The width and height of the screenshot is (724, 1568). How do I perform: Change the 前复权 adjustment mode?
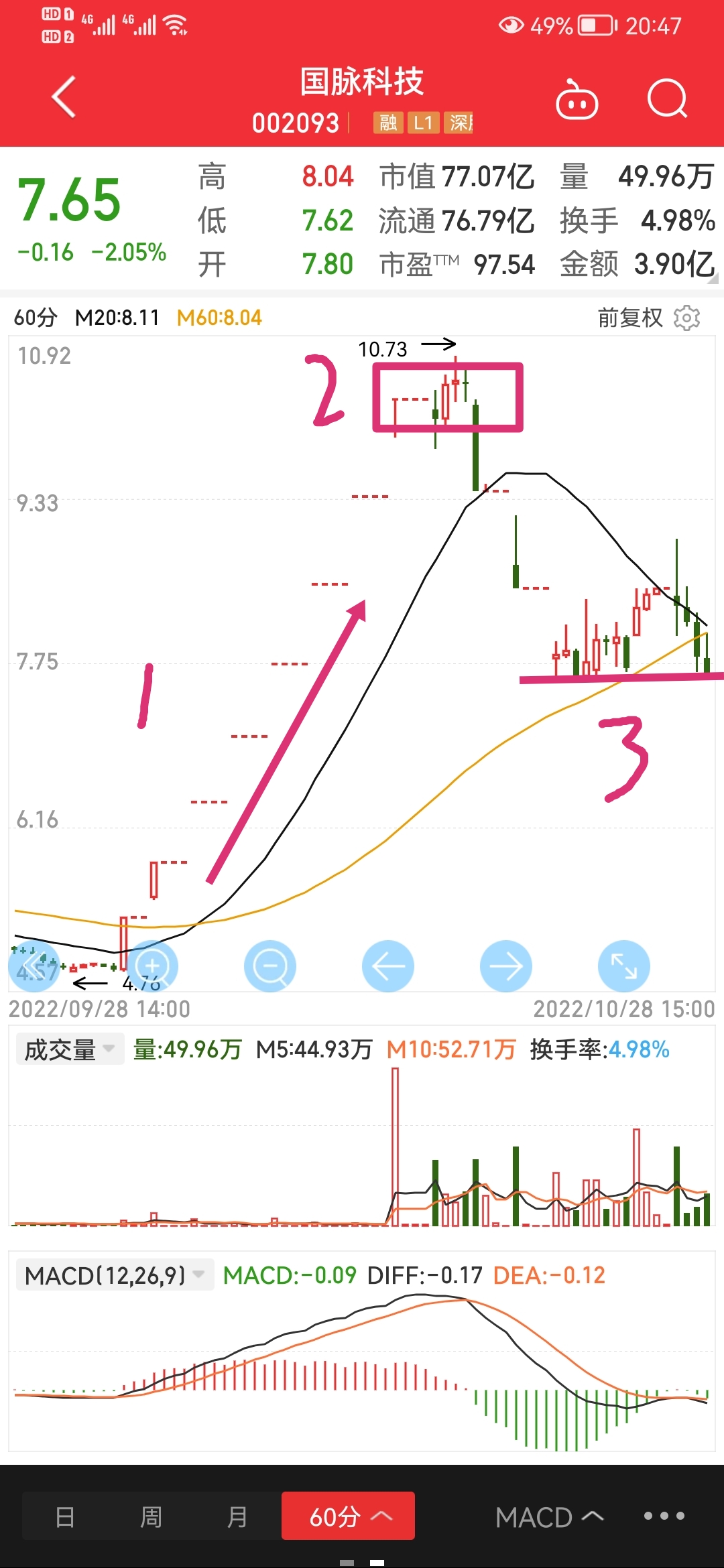629,318
